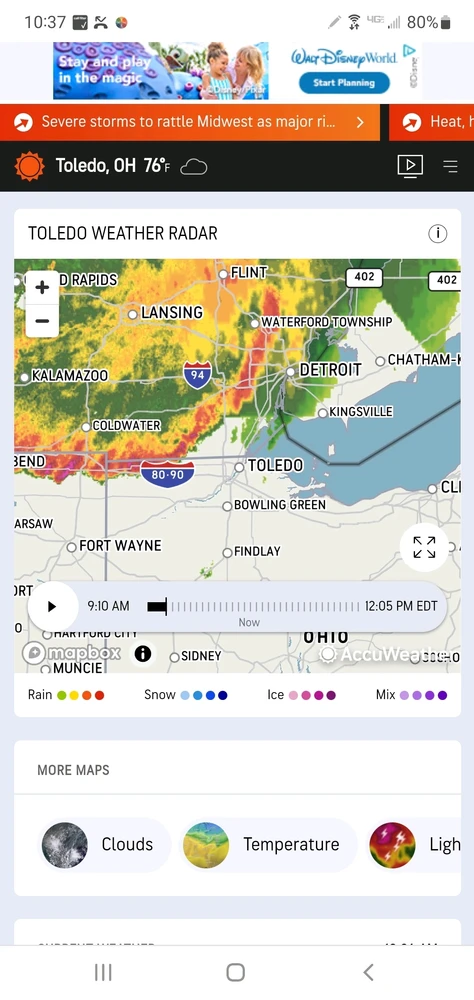474x1000 pixels.
Task: Open the video player icon in header
Action: pos(410,166)
